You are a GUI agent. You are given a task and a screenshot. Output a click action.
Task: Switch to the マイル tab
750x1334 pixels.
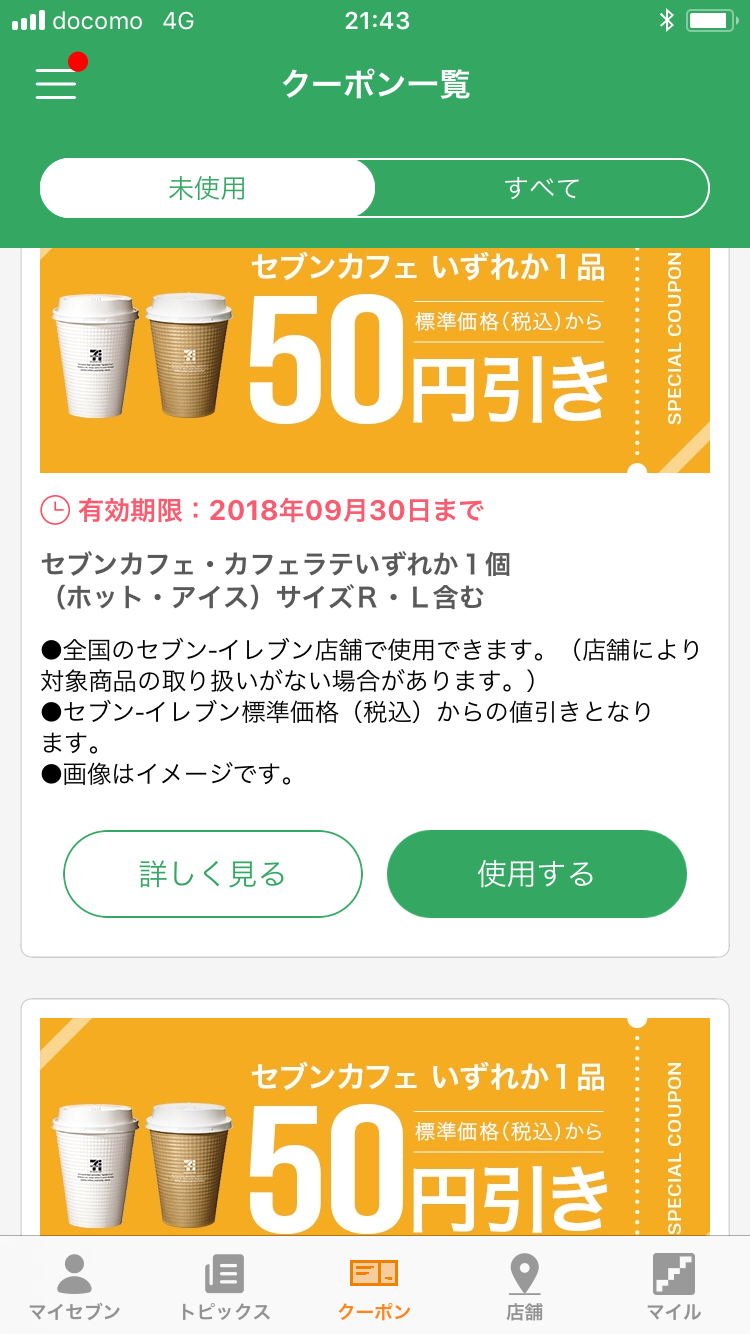coord(674,1286)
